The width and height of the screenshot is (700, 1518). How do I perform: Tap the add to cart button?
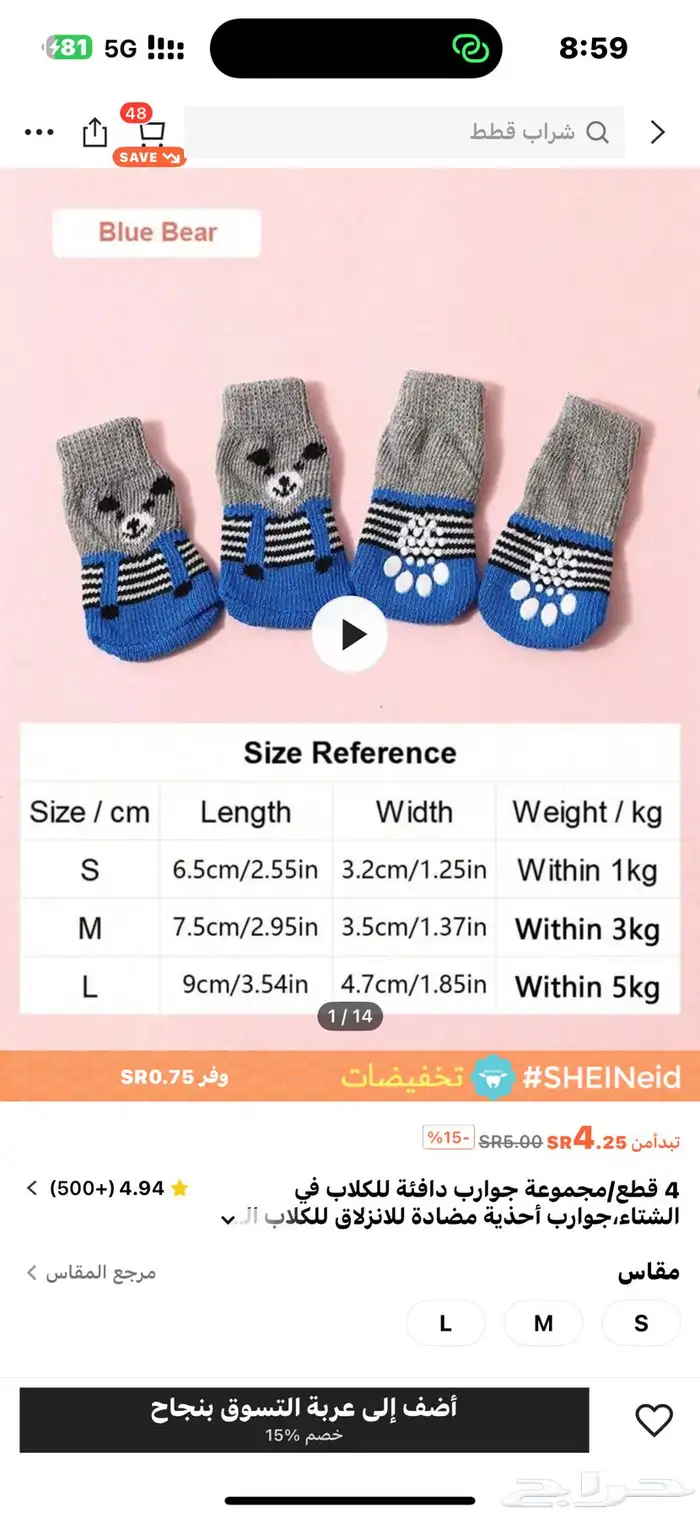point(304,1418)
